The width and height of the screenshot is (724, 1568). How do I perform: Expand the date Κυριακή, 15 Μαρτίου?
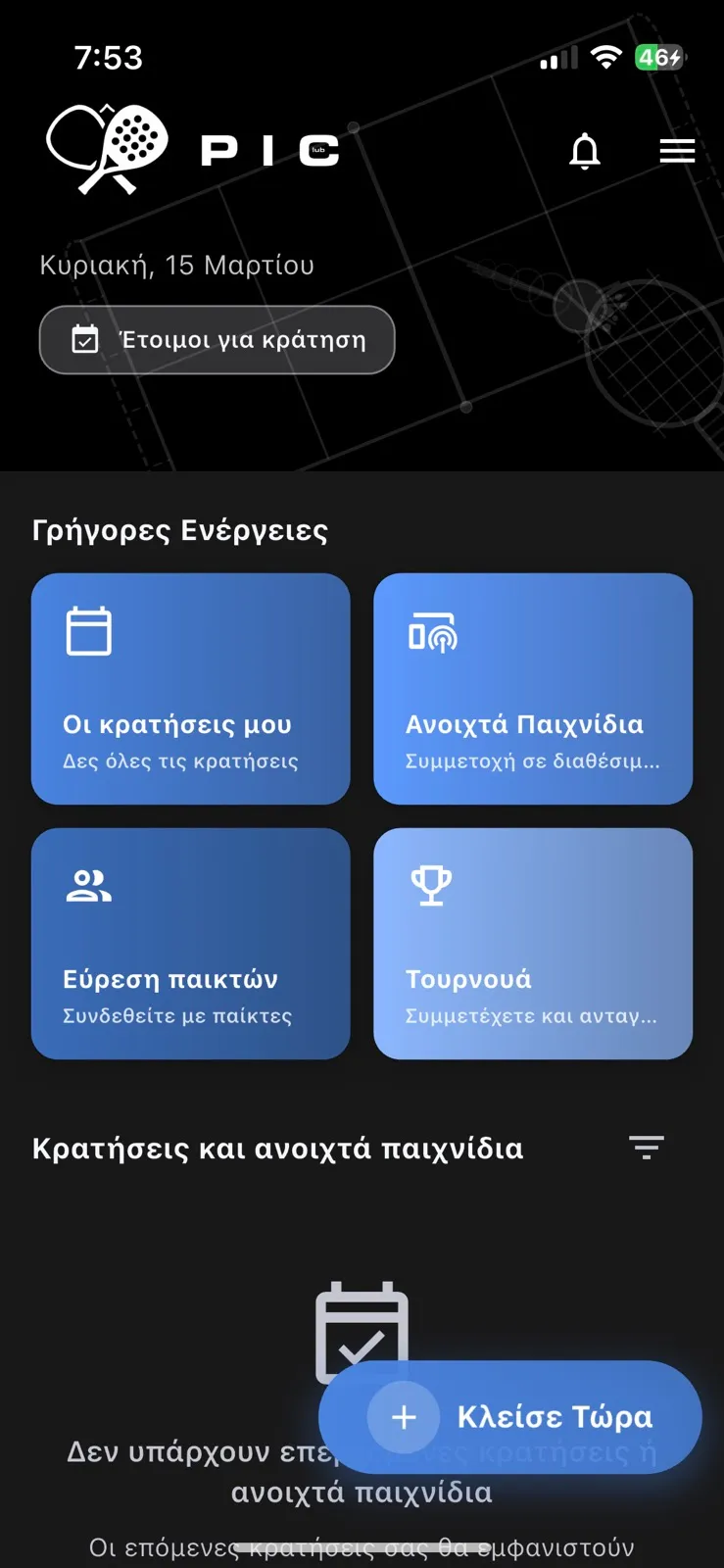coord(176,264)
